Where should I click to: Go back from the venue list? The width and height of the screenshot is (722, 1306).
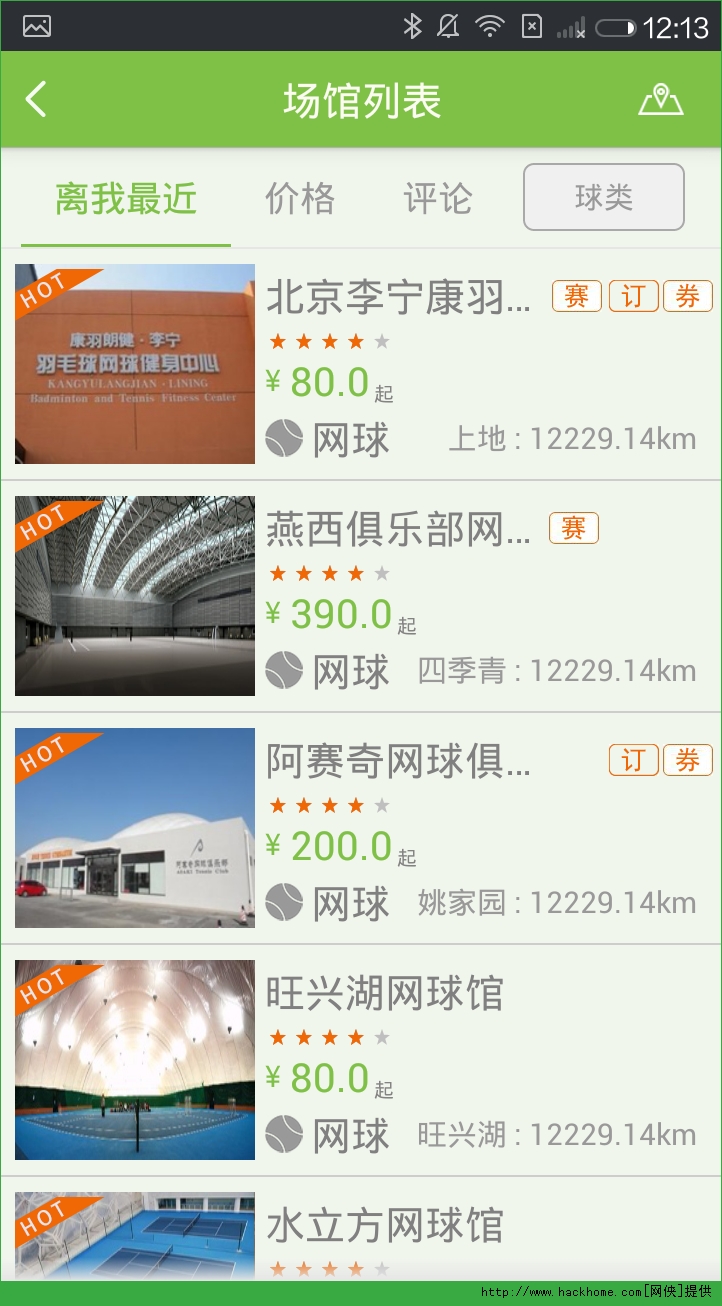click(36, 100)
